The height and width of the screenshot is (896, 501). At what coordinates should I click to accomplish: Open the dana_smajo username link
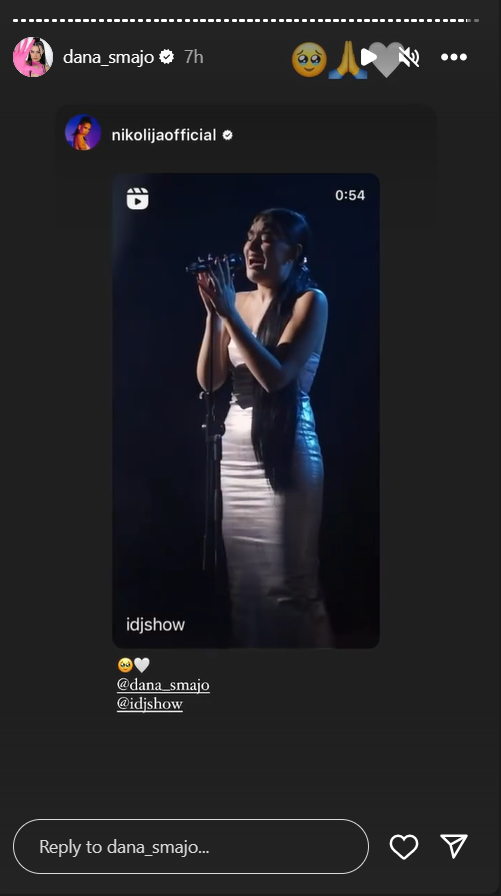click(109, 57)
